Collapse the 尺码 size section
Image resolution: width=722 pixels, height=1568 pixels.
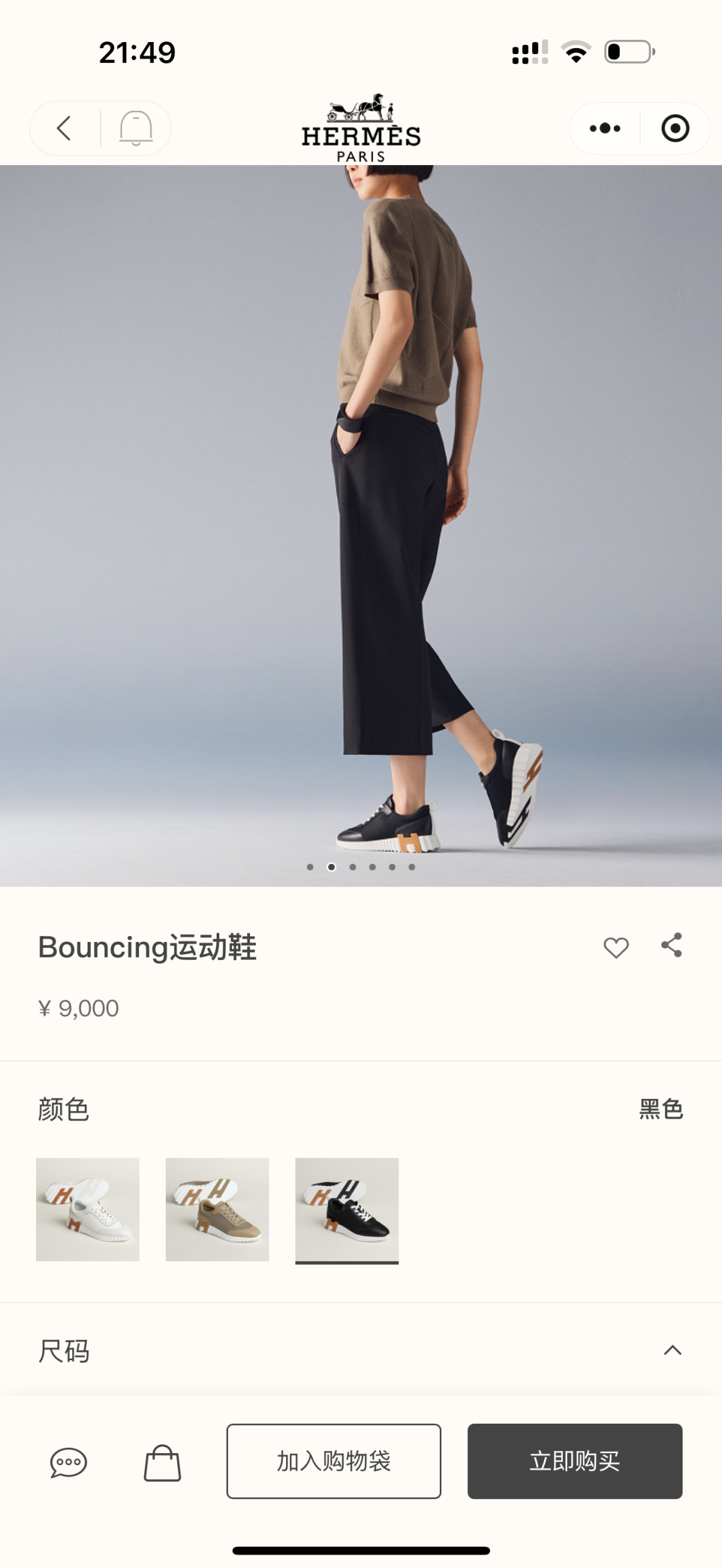click(673, 1351)
